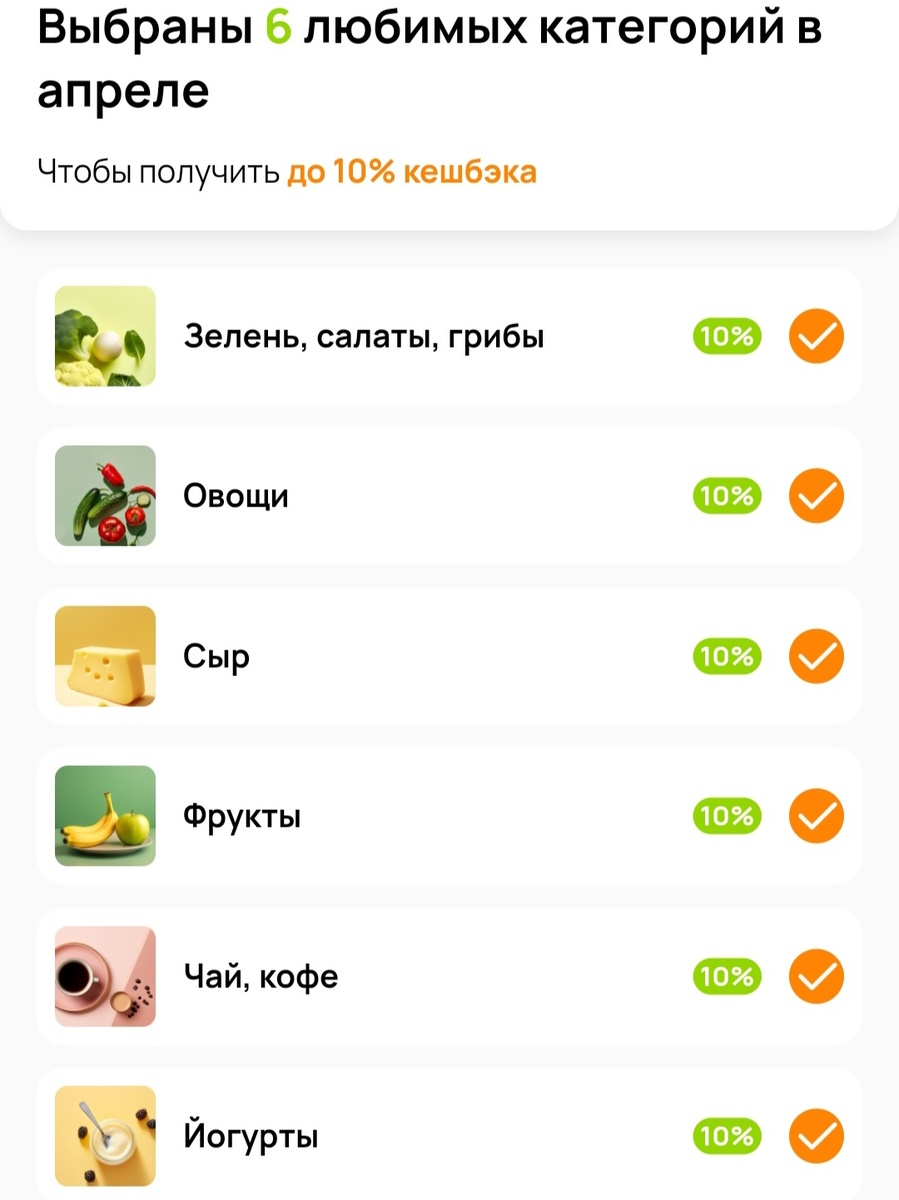The image size is (899, 1200).
Task: Disable the Чай, кофе checkmark
Action: point(816,976)
